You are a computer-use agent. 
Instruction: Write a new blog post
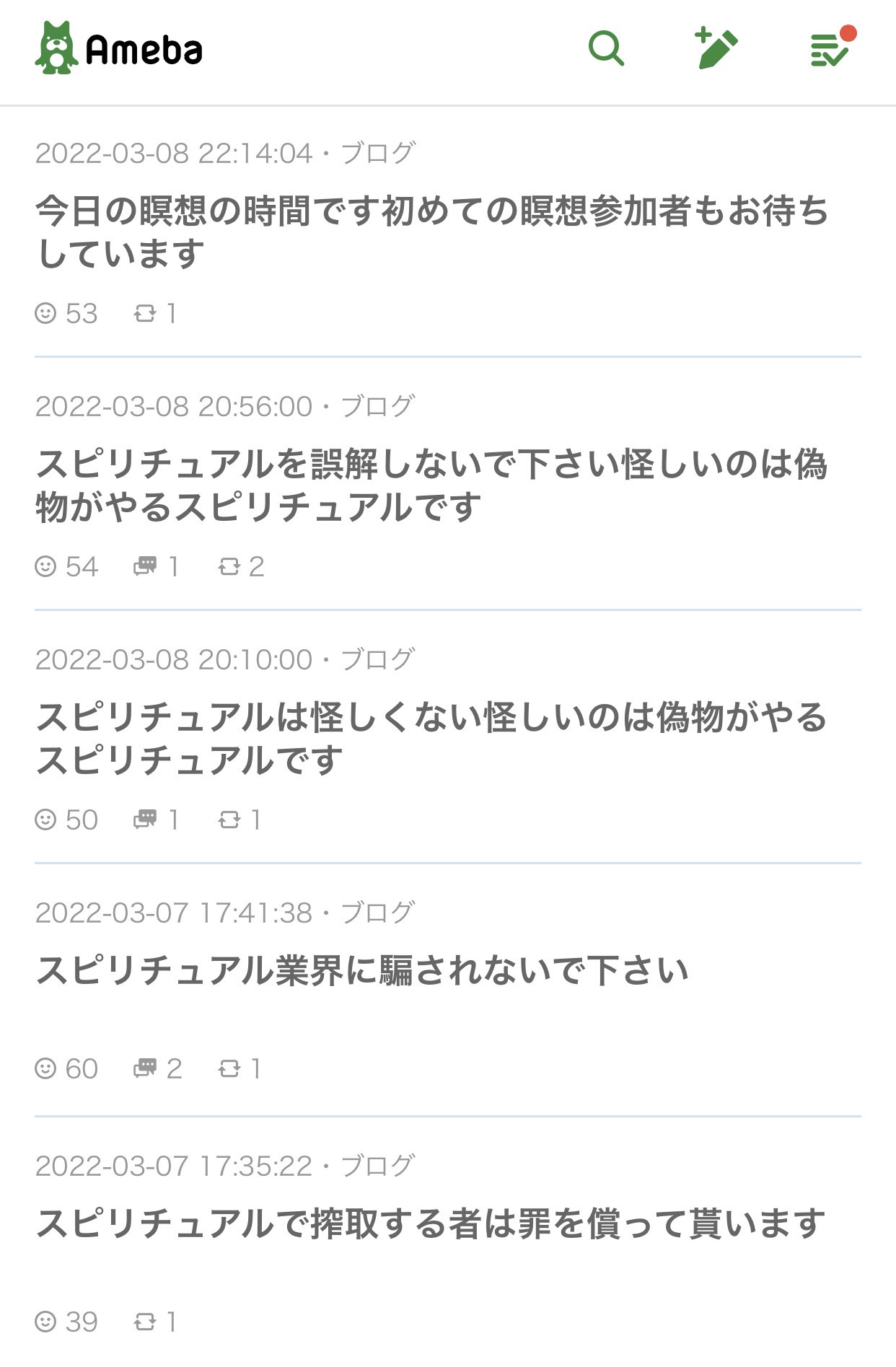[716, 49]
